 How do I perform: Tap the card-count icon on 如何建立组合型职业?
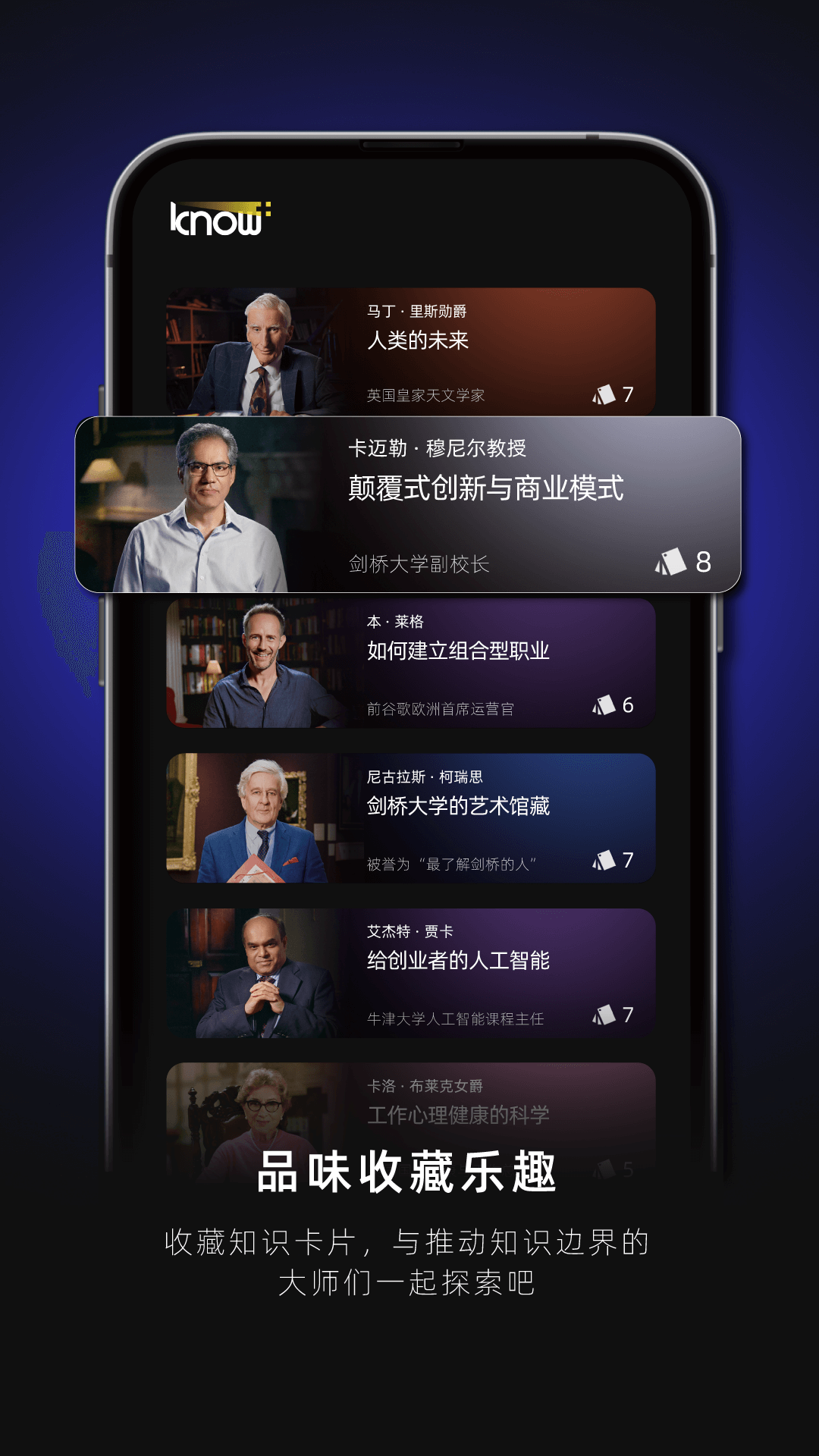[x=603, y=705]
